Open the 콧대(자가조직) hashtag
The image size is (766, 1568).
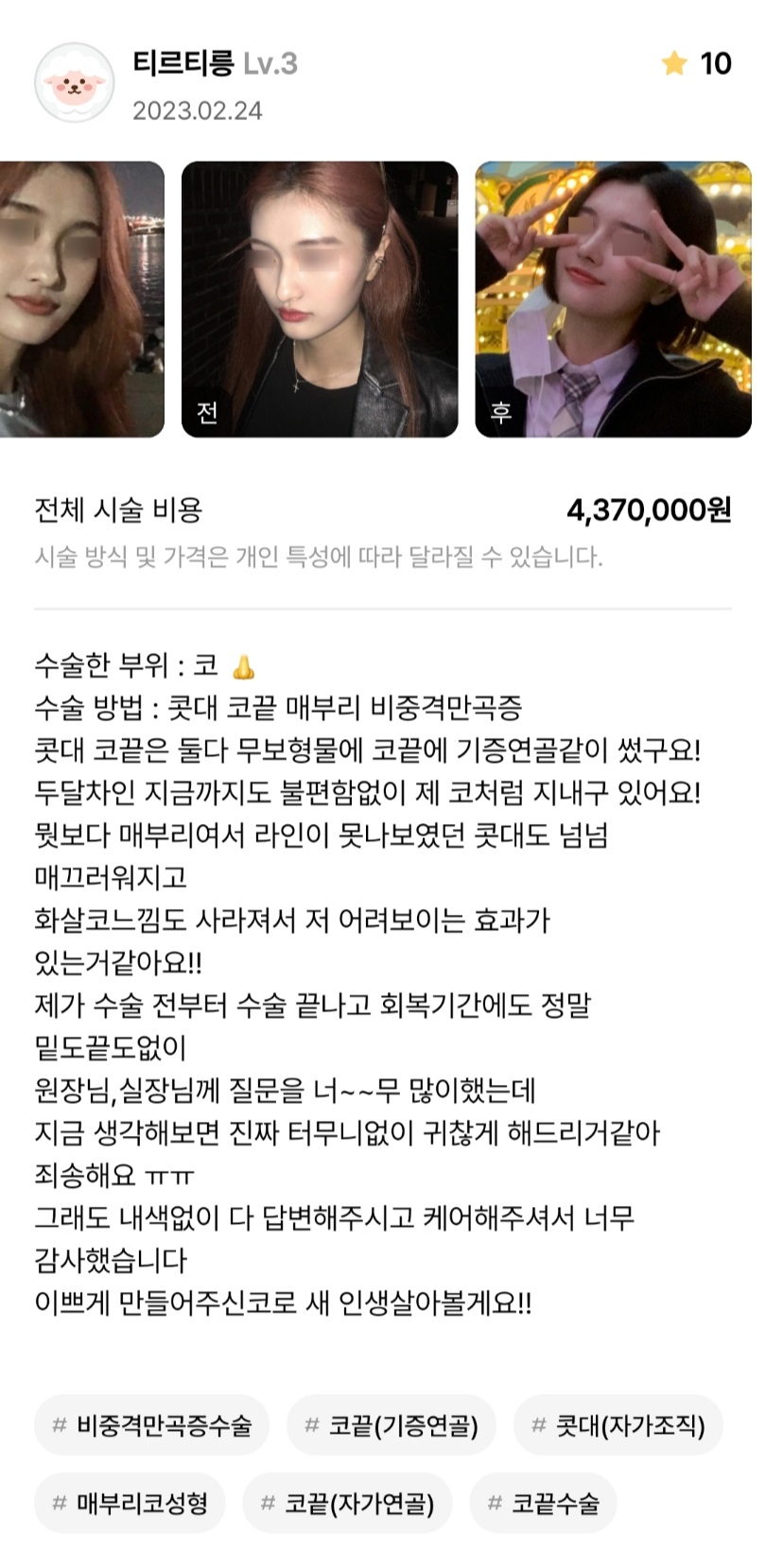(618, 1424)
